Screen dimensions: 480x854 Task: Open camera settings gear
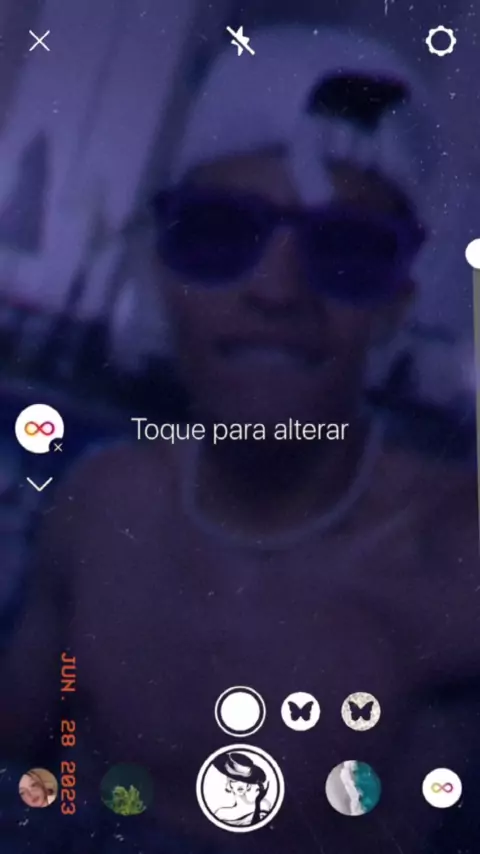pos(440,41)
